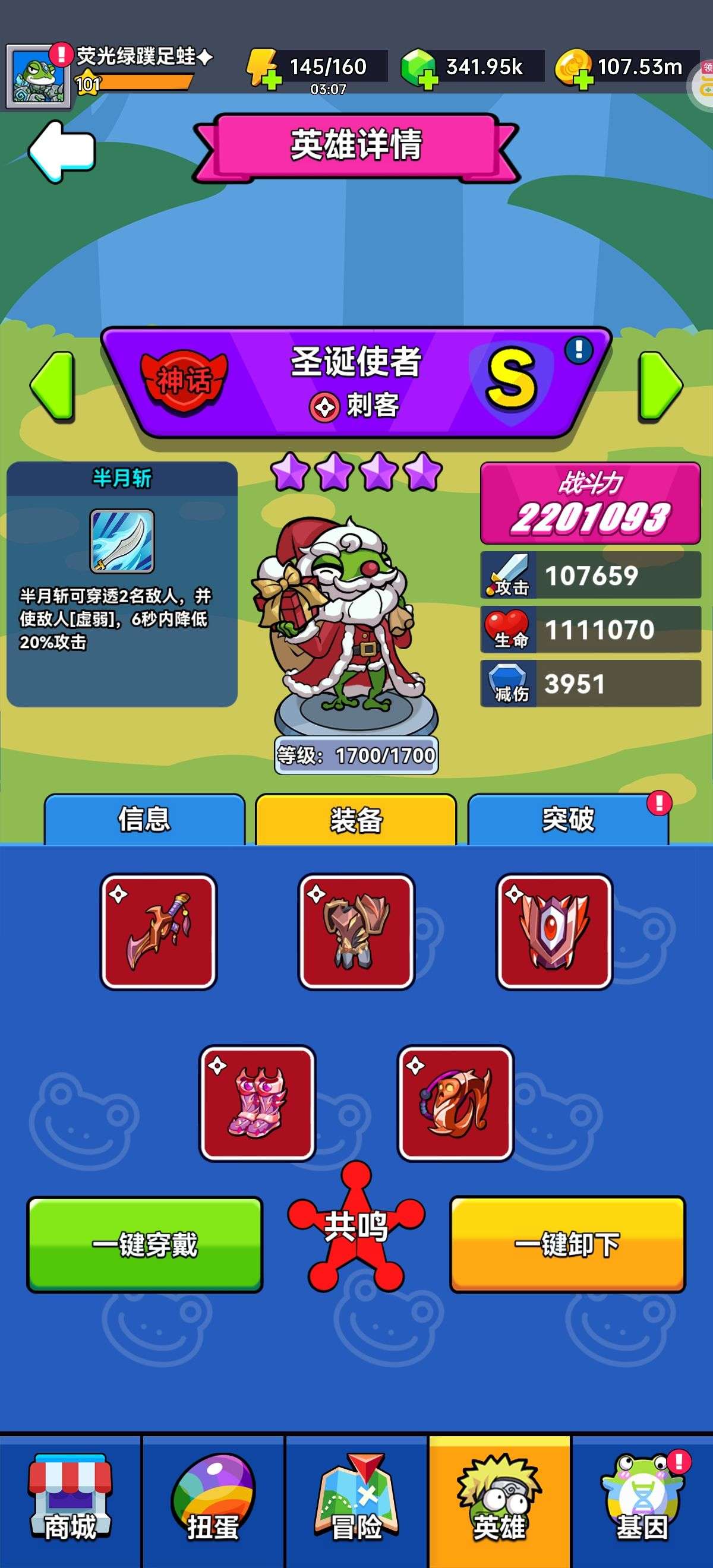View the 半月斩 skill icon
The image size is (713, 1568).
[x=122, y=540]
